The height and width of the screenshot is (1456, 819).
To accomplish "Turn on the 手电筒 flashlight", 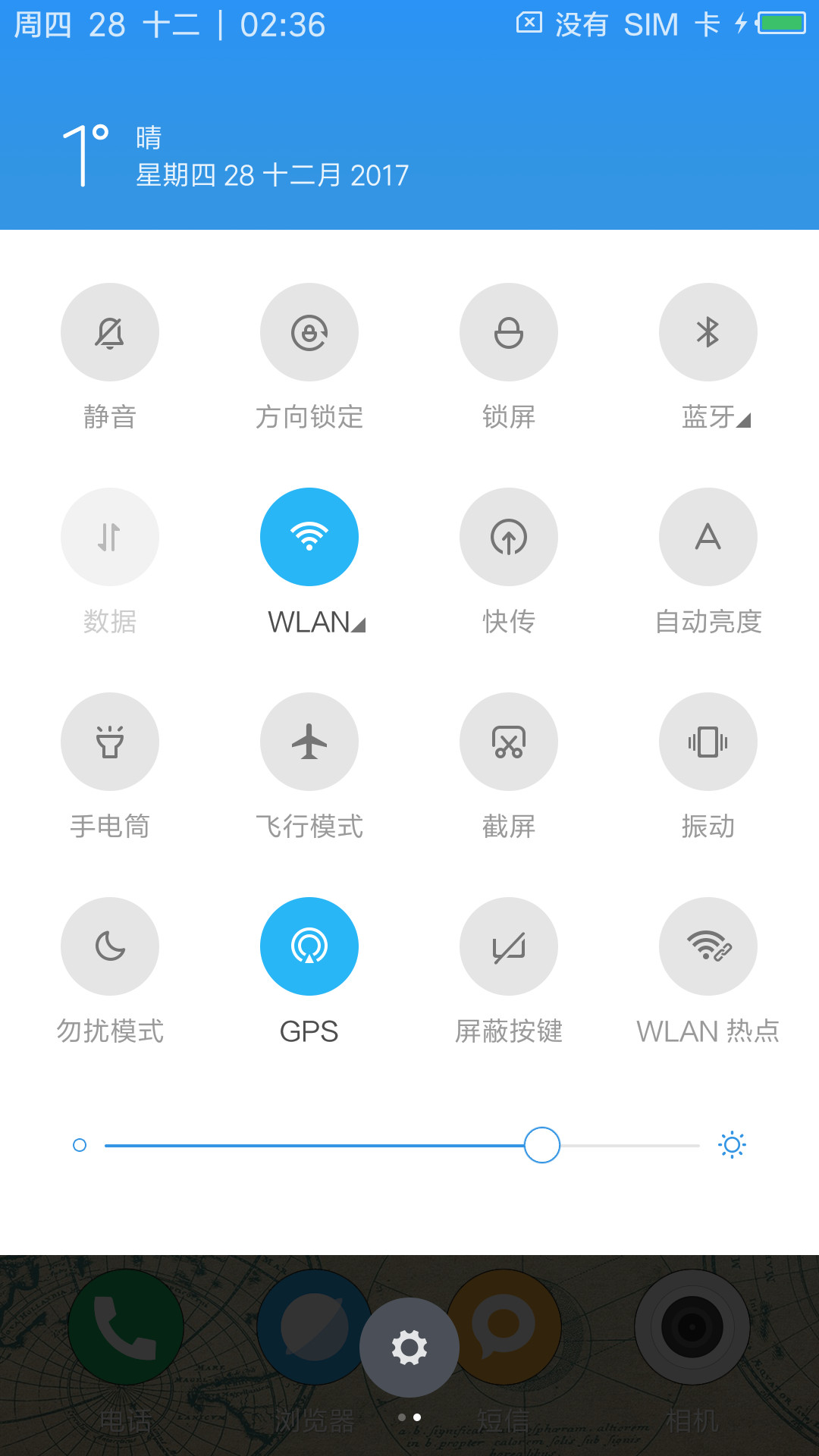I will pos(110,742).
